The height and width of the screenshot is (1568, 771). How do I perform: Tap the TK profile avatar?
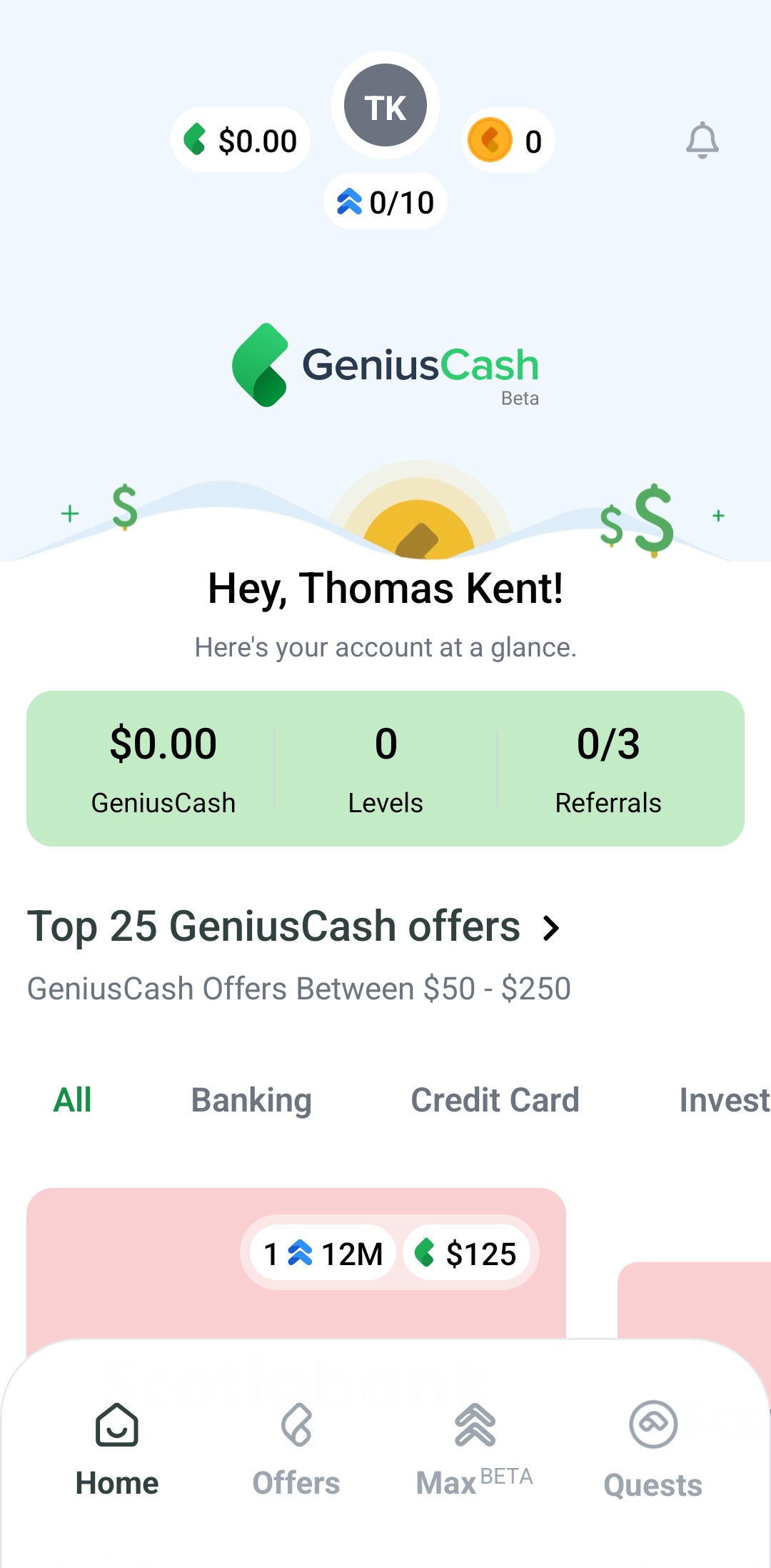(x=385, y=106)
